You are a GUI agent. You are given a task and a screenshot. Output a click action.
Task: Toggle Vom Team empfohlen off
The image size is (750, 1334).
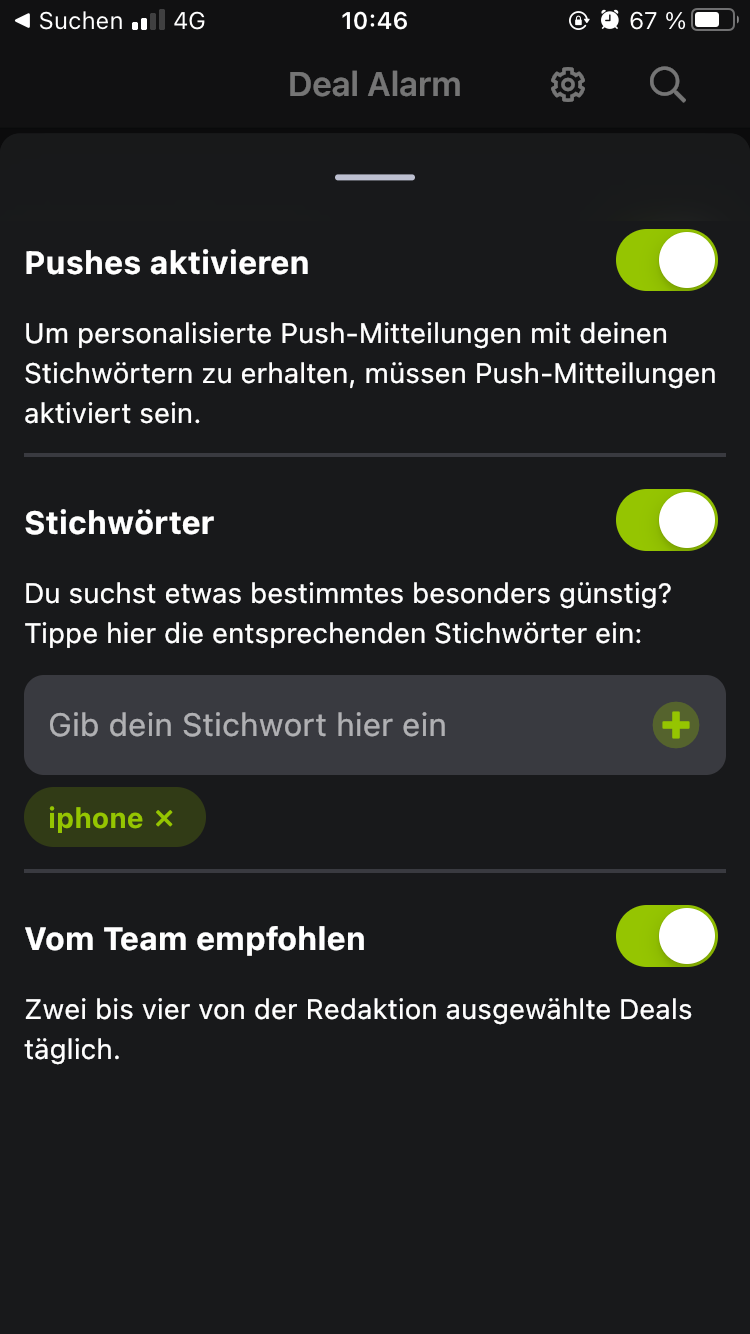(x=666, y=937)
